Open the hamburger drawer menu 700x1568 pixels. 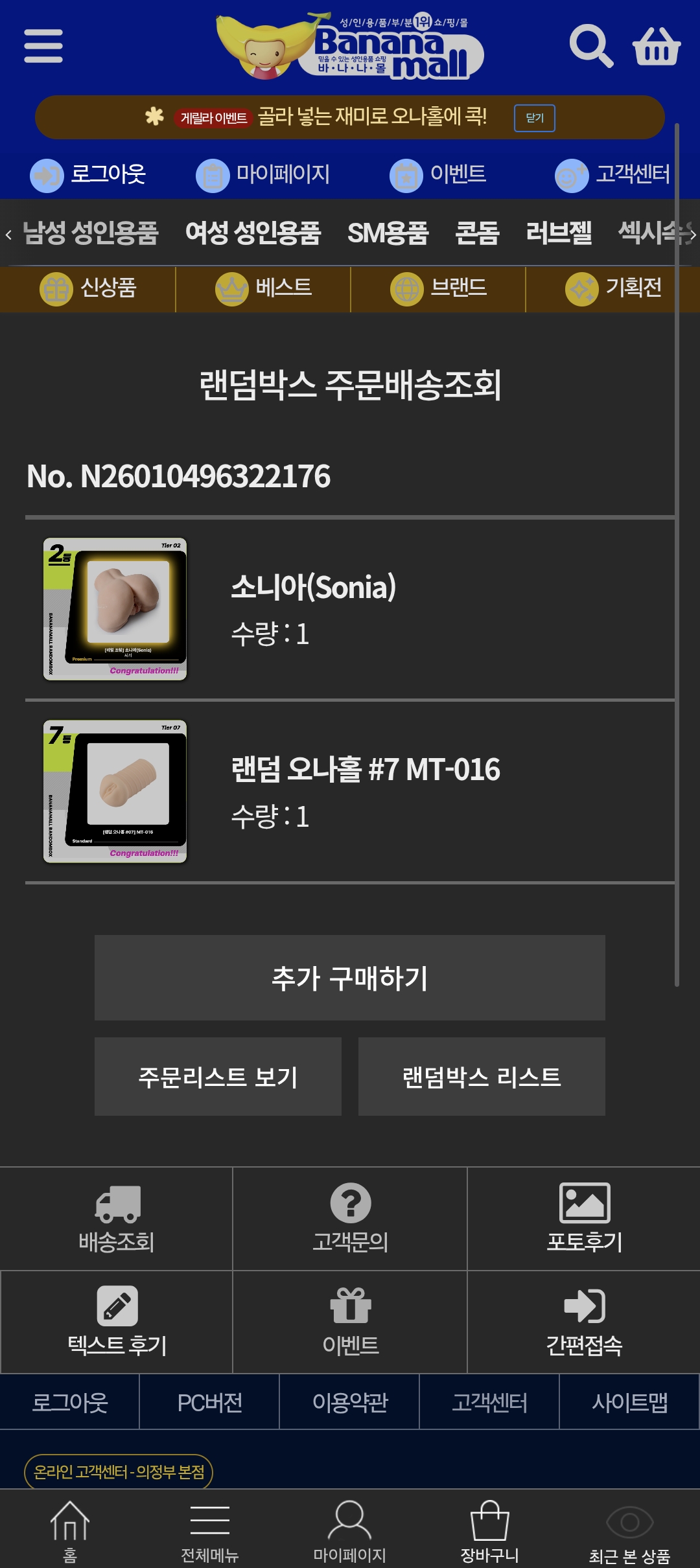[43, 46]
